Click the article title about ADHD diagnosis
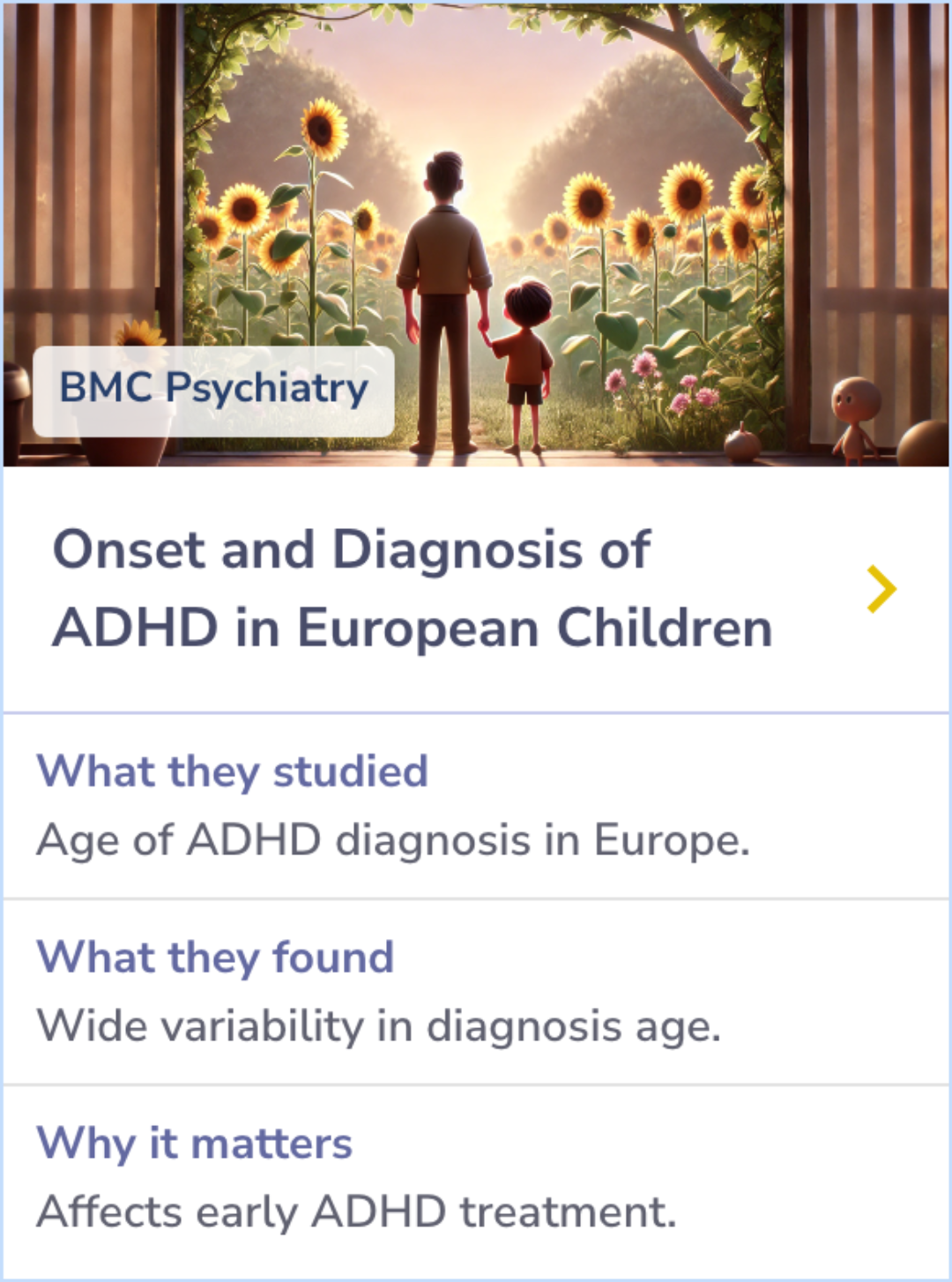 click(414, 589)
